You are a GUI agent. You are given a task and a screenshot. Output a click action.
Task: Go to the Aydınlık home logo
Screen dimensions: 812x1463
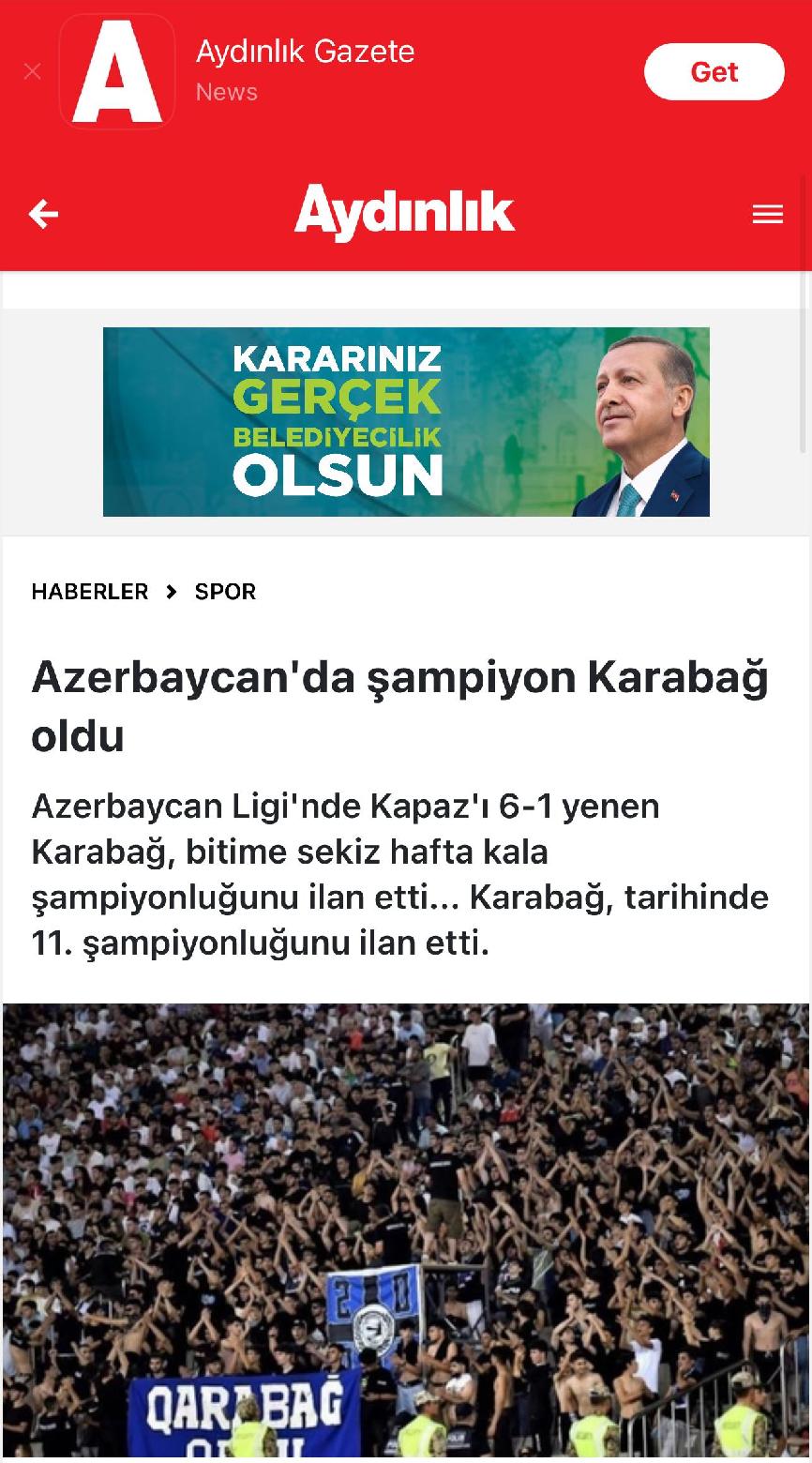tap(405, 212)
